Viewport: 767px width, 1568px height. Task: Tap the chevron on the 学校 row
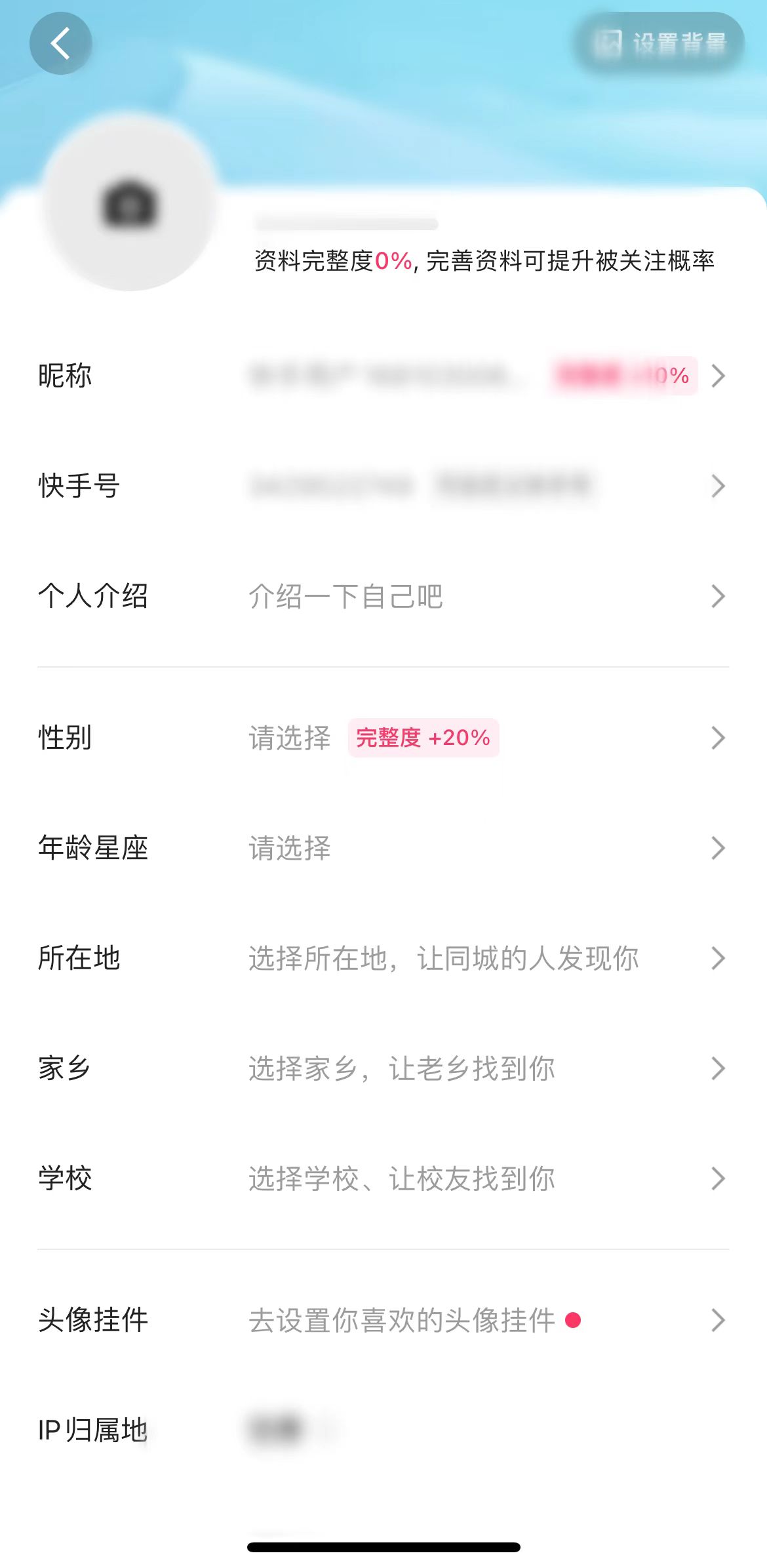tap(719, 1179)
